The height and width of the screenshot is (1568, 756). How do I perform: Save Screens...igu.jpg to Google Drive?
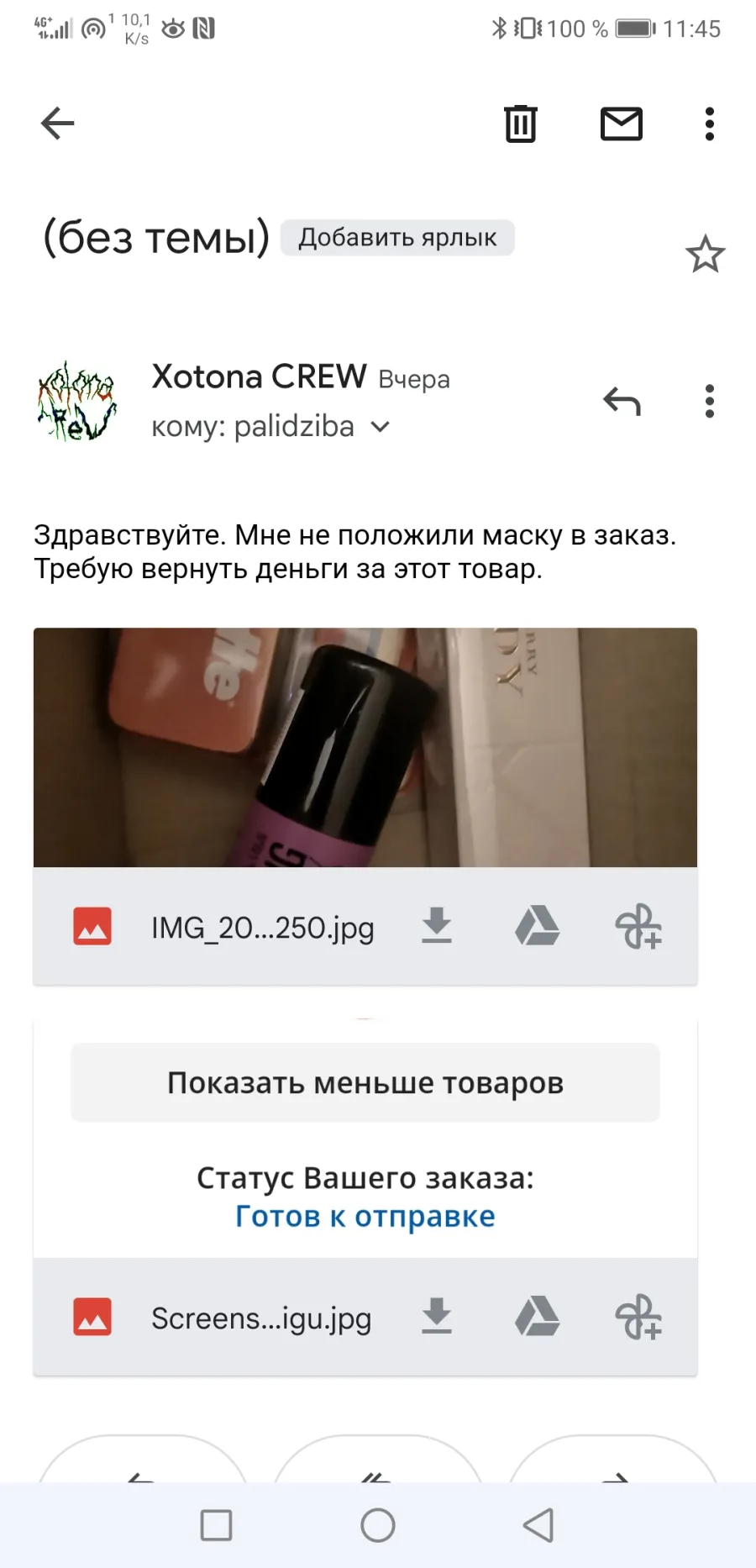point(538,1317)
